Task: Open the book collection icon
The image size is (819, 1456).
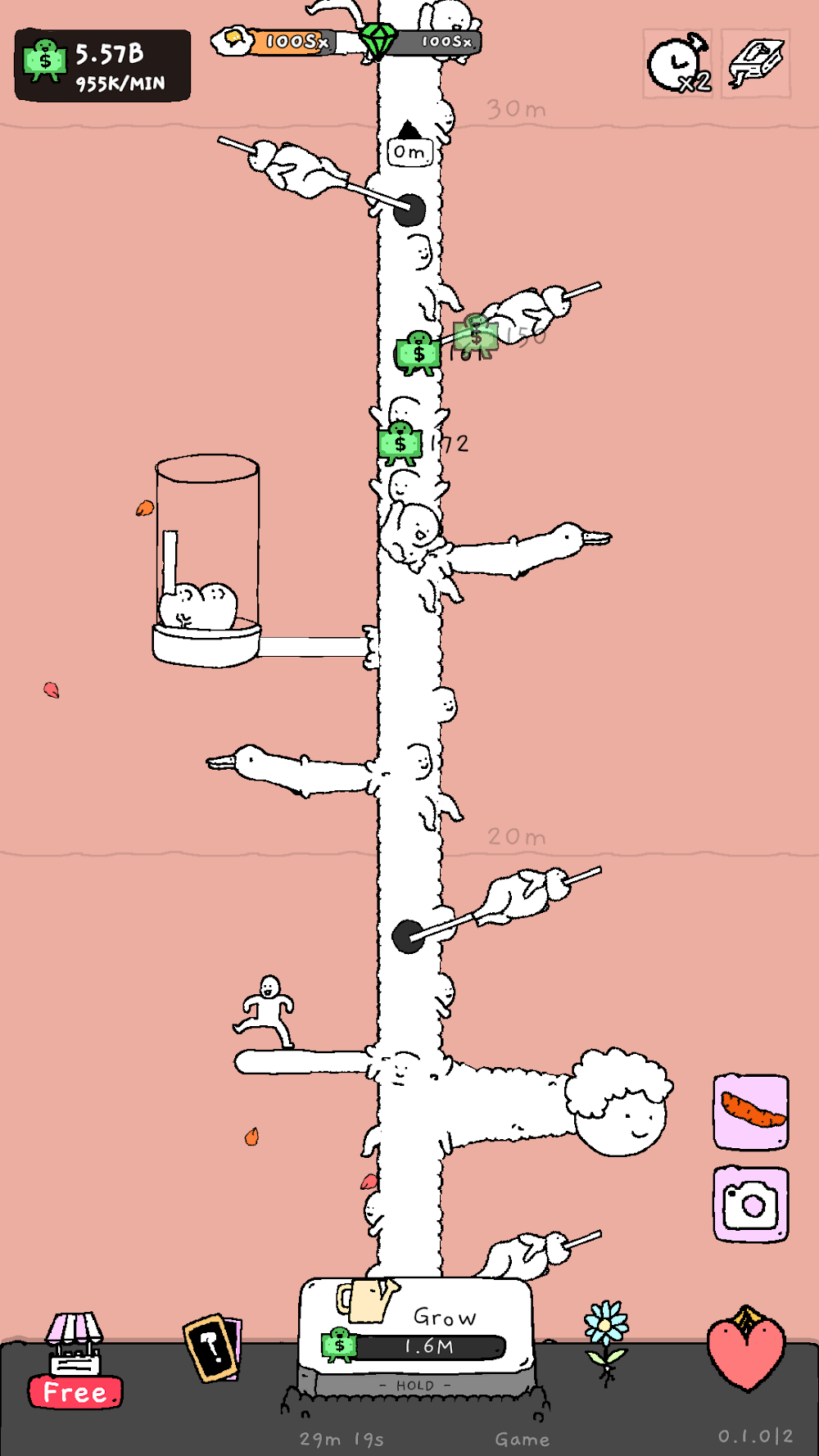Action: click(756, 62)
